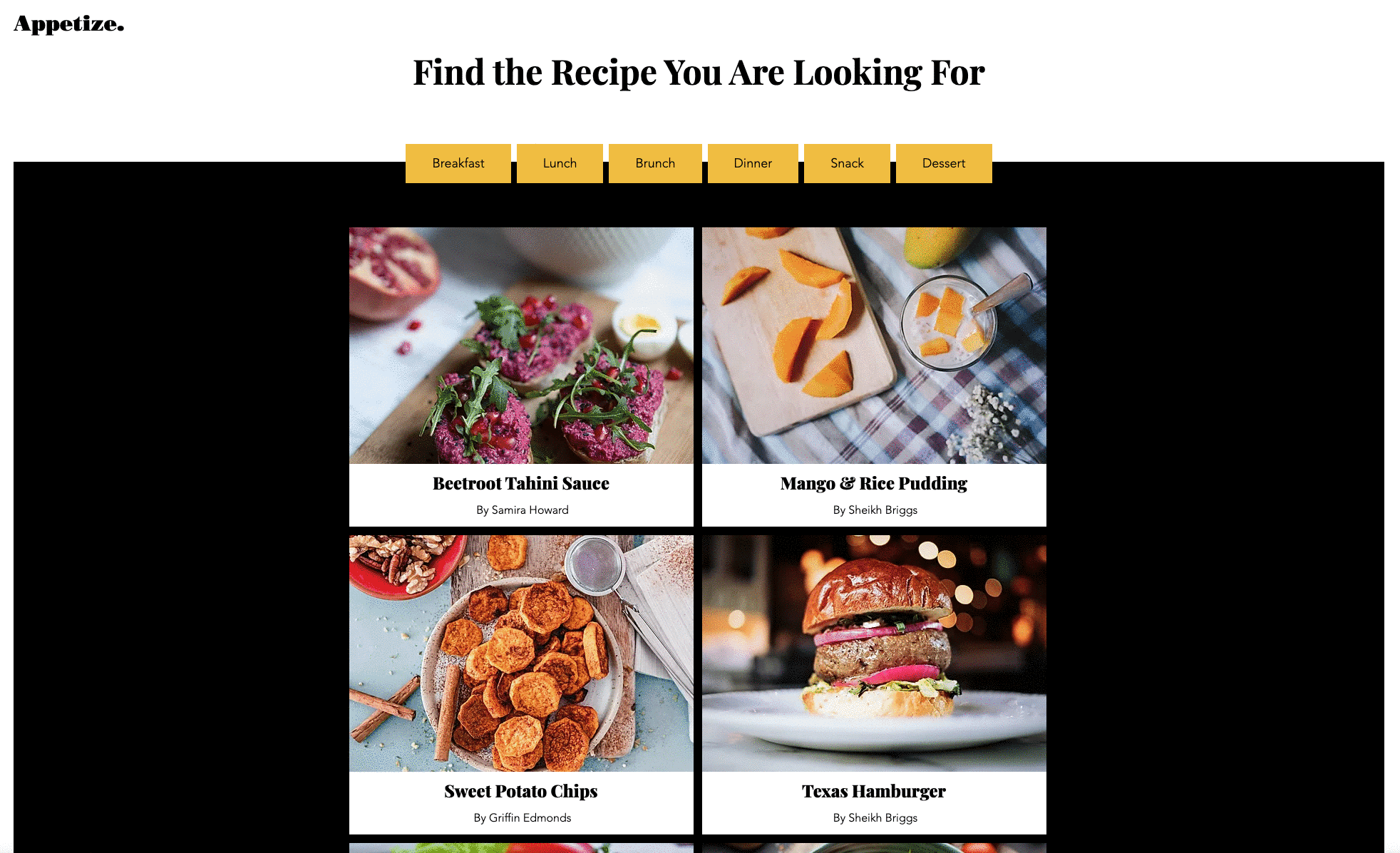Open the Texas Hamburger recipe card
The height and width of the screenshot is (853, 1400).
click(874, 791)
